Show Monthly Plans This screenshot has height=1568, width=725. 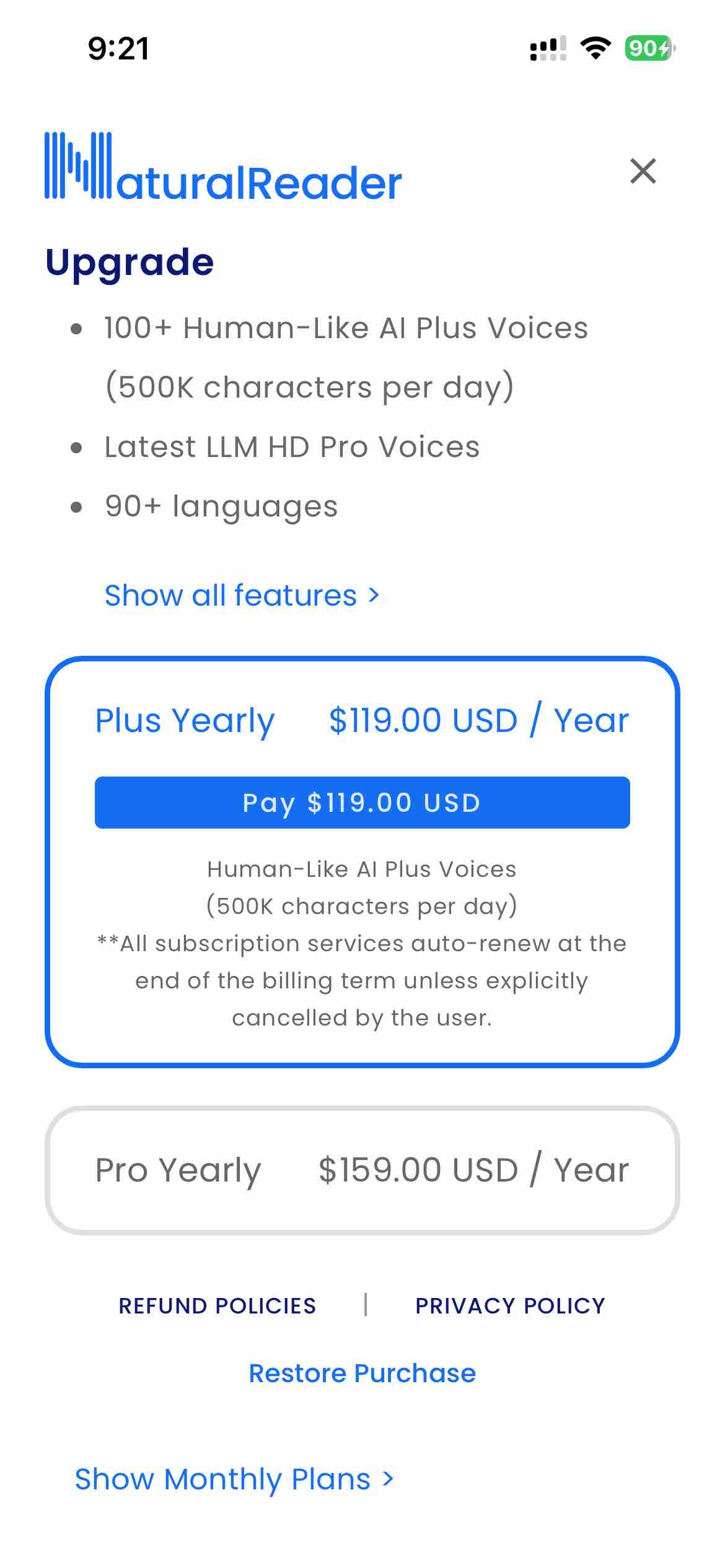[234, 1479]
